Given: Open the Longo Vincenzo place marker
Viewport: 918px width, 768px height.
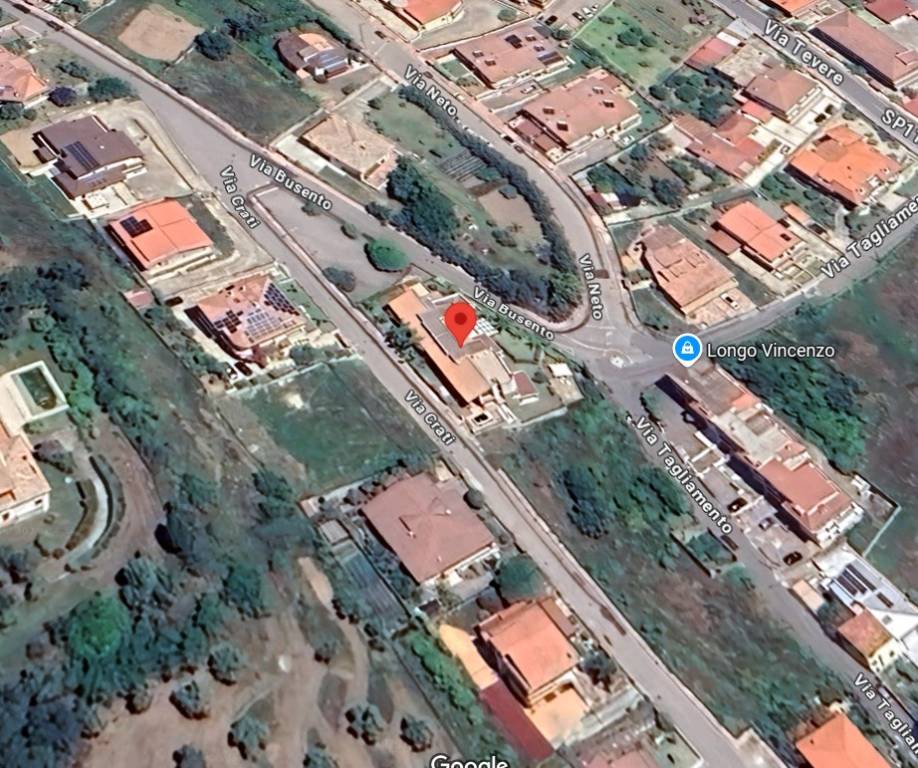Looking at the screenshot, I should tap(687, 349).
